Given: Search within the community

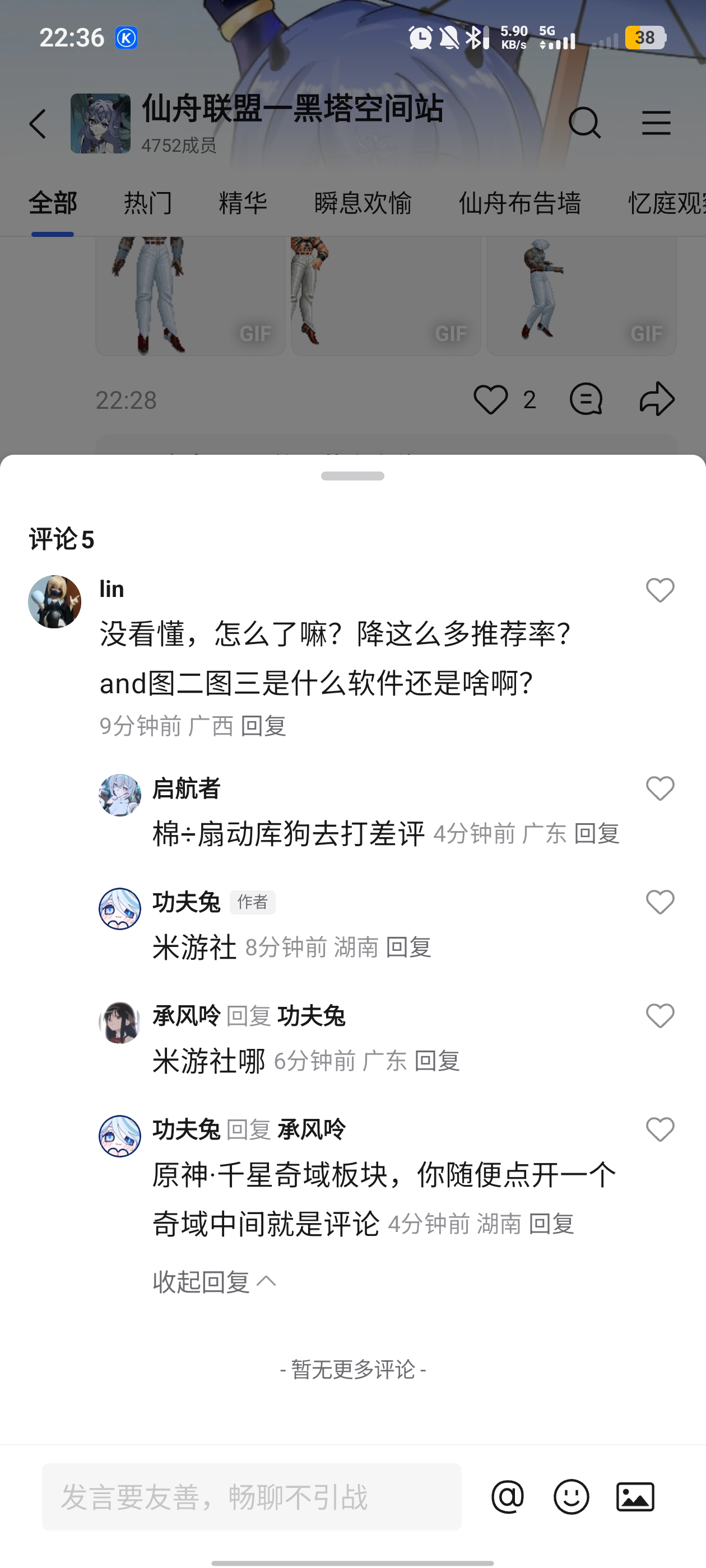Looking at the screenshot, I should tap(584, 124).
